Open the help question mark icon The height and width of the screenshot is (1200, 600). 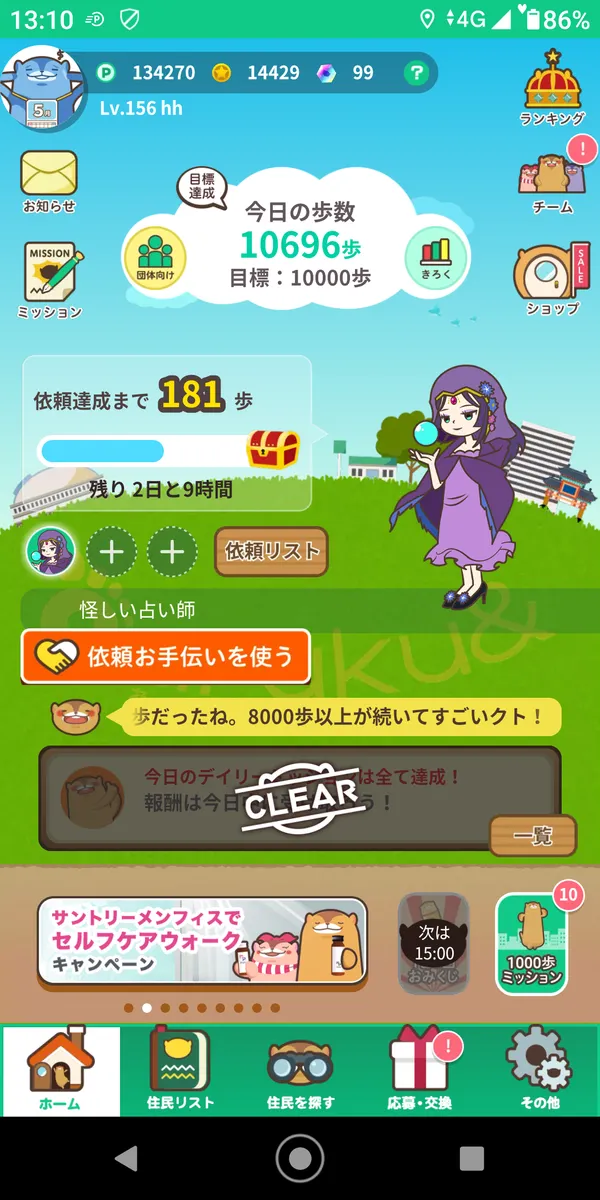point(418,73)
